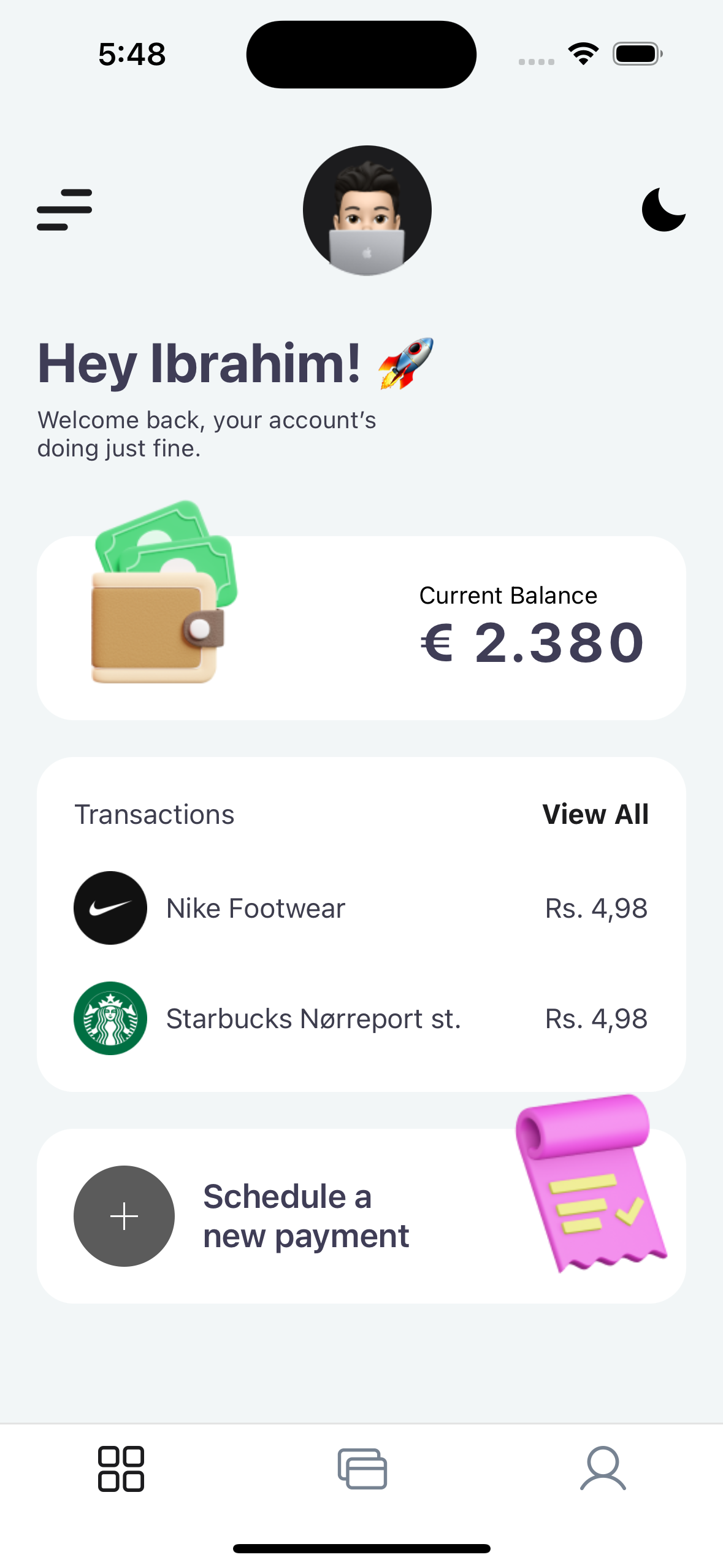View All transactions

[595, 814]
